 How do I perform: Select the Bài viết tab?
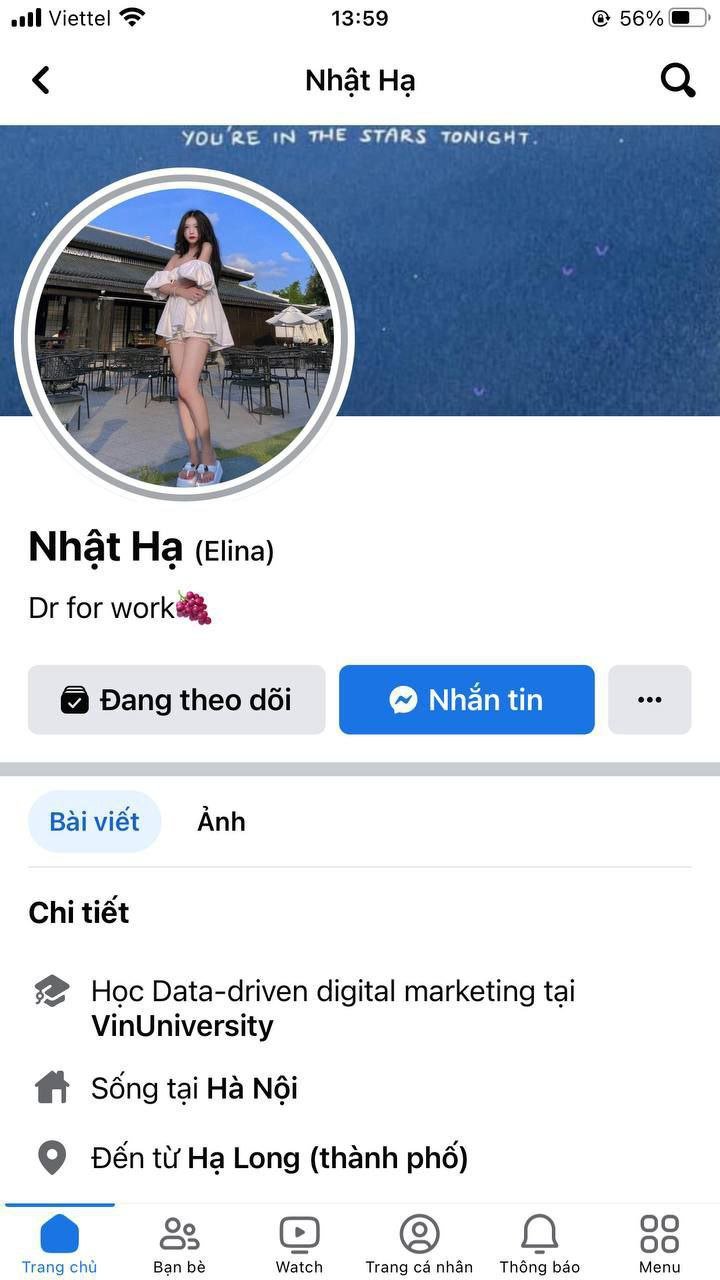94,821
